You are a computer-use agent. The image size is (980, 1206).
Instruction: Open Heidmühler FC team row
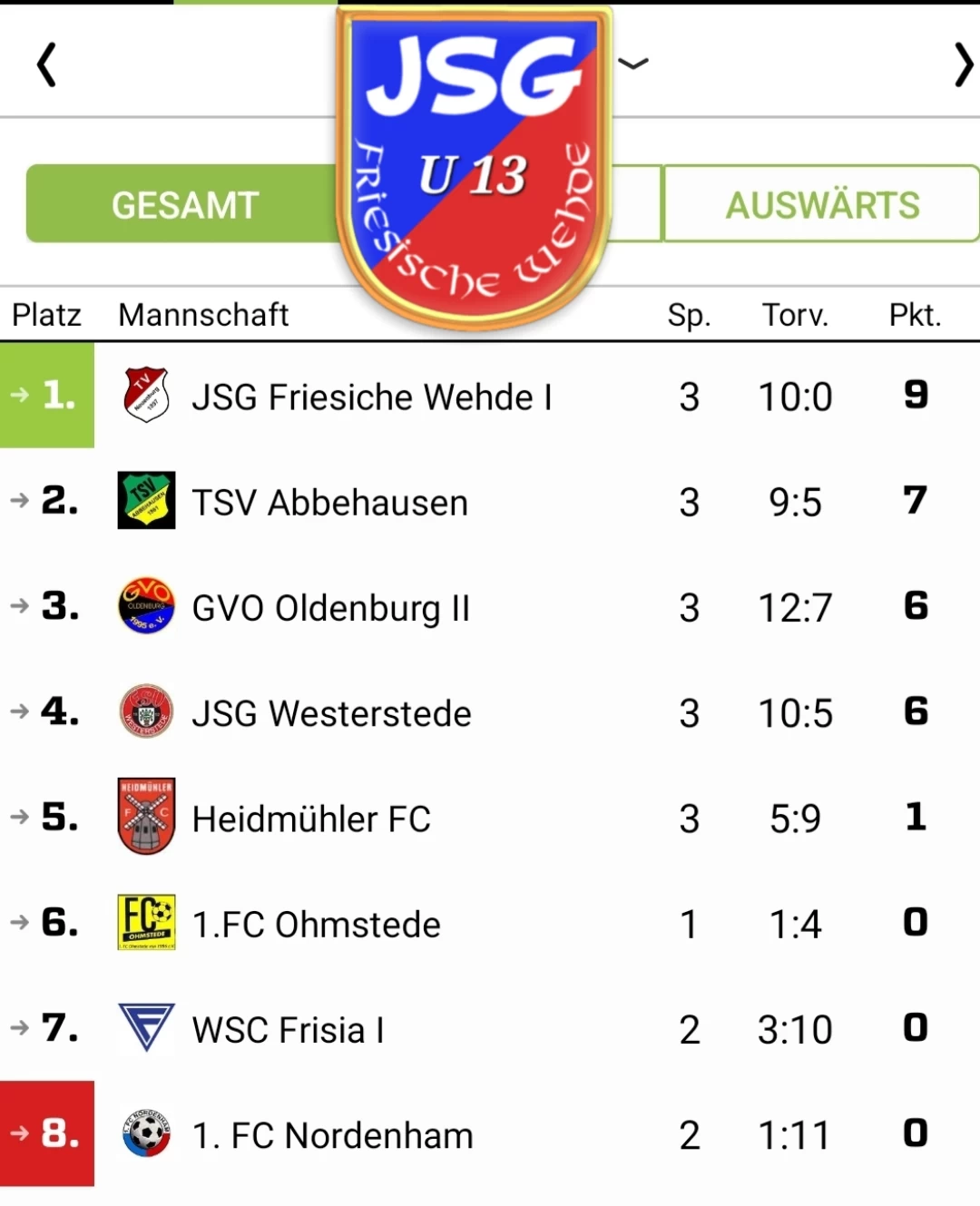pyautogui.click(x=311, y=819)
